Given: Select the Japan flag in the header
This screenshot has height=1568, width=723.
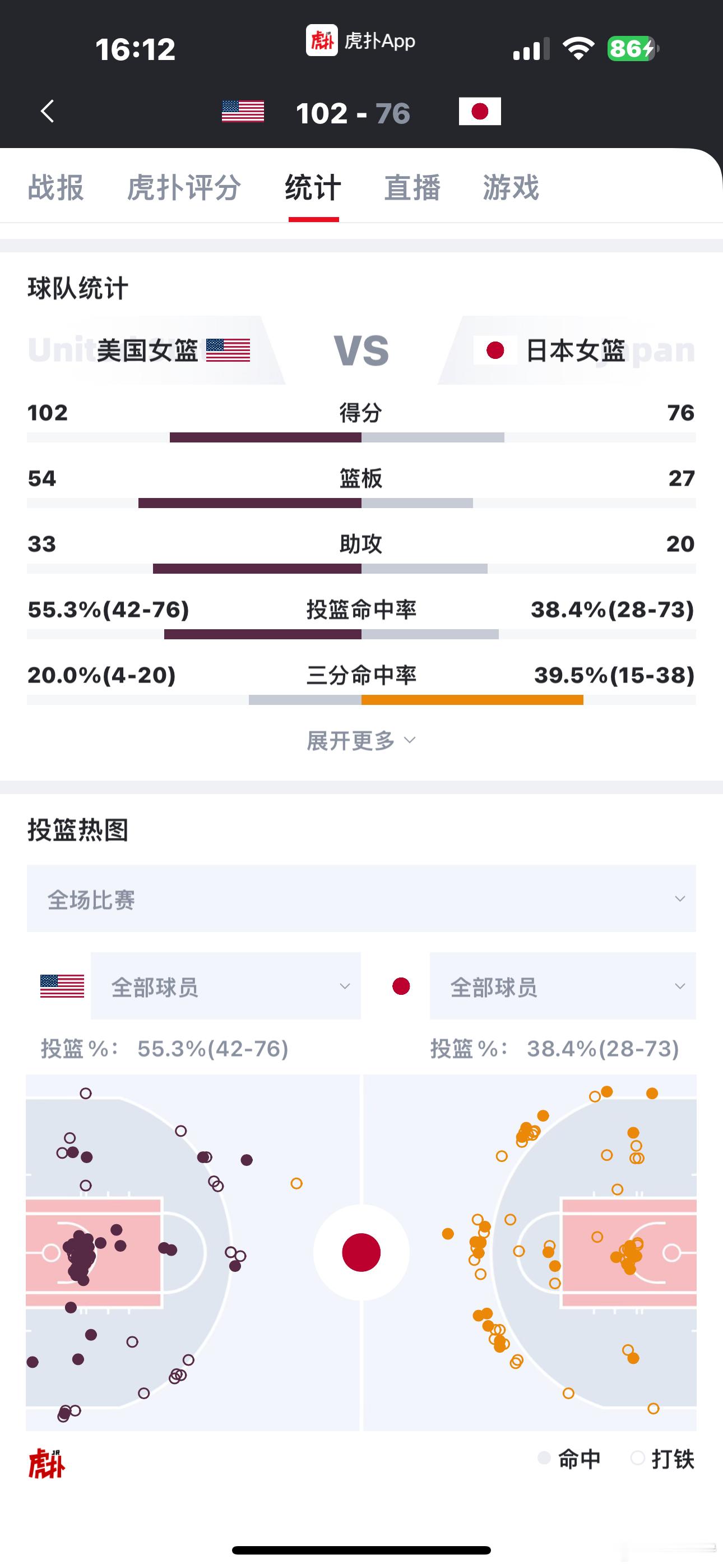Looking at the screenshot, I should click(480, 112).
